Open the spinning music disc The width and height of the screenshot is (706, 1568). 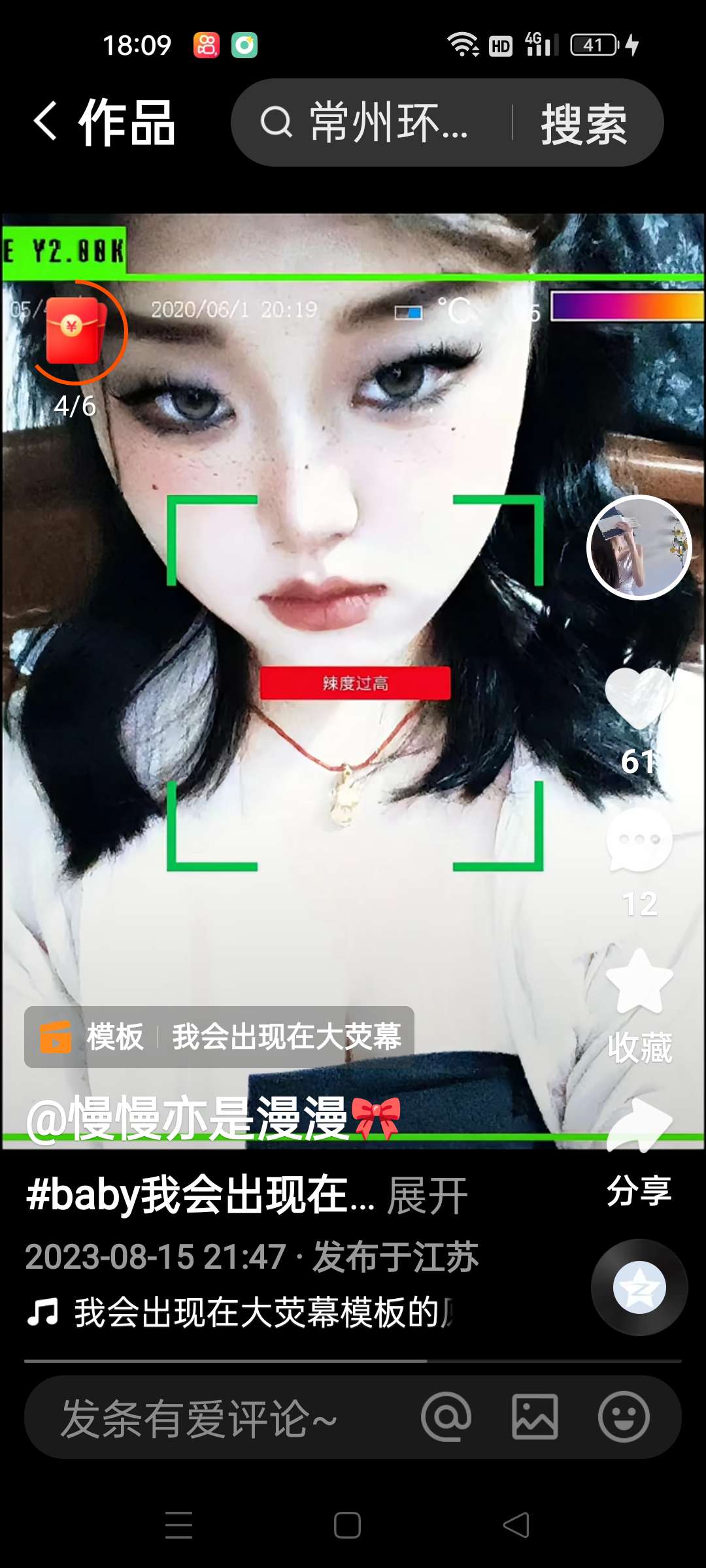[639, 1287]
